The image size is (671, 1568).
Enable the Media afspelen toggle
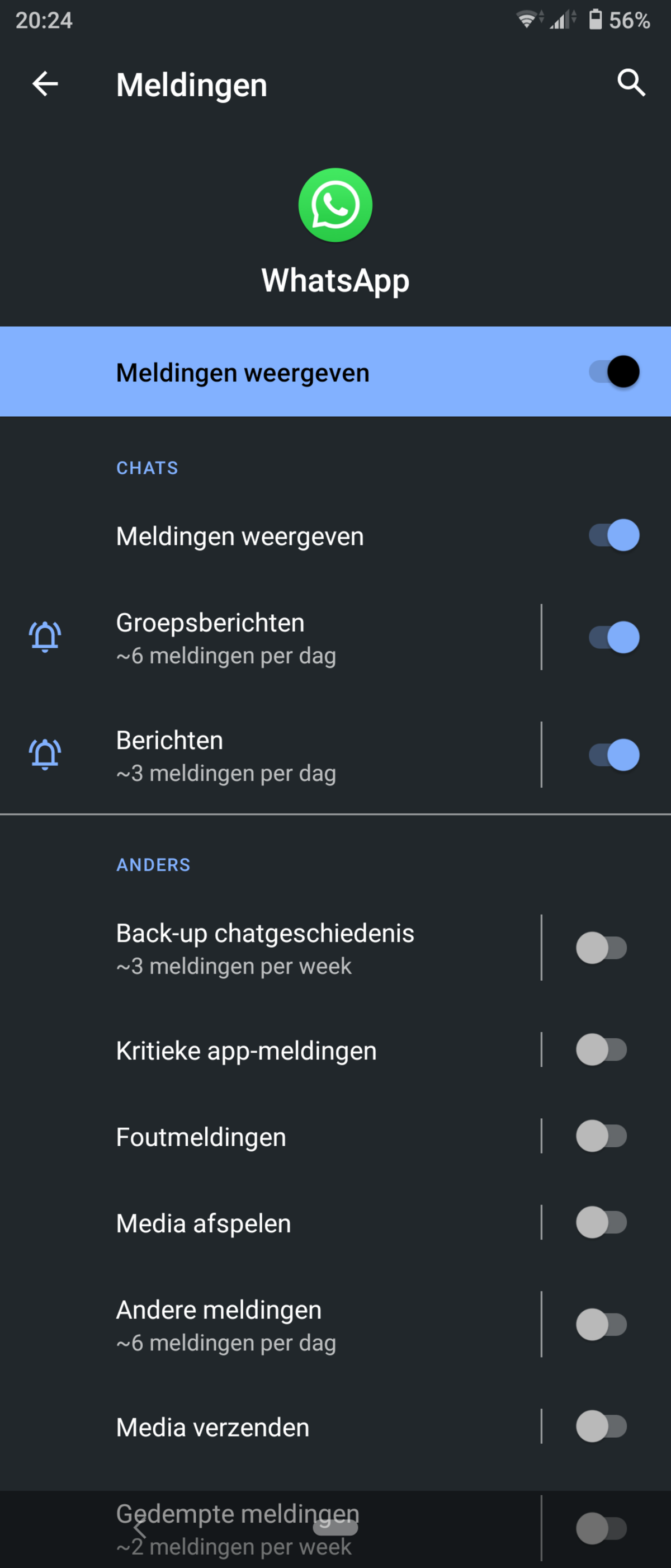point(602,1223)
